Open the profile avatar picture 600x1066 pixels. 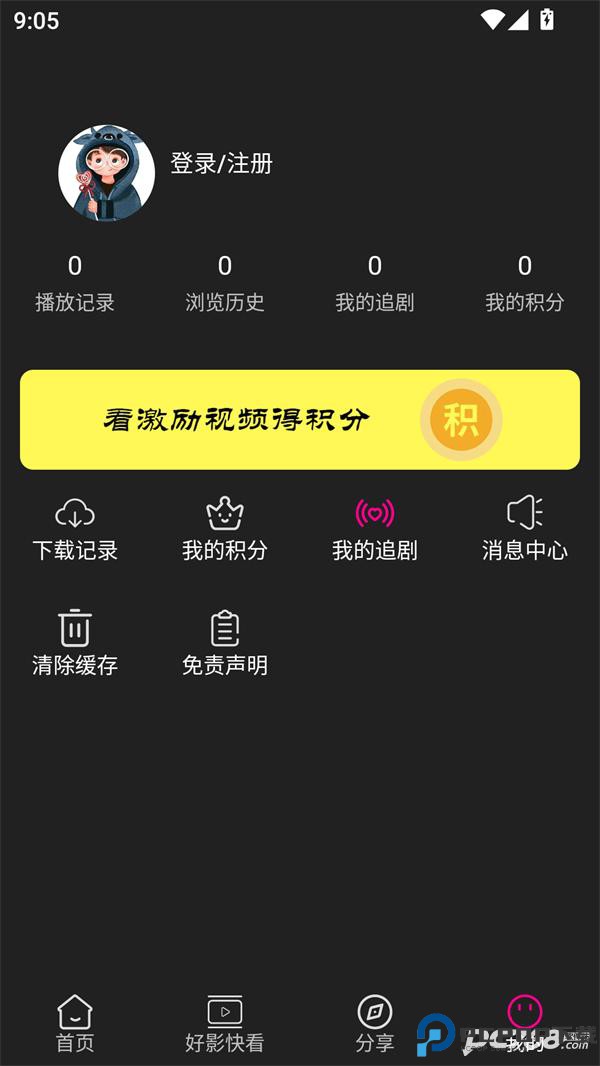pyautogui.click(x=106, y=173)
